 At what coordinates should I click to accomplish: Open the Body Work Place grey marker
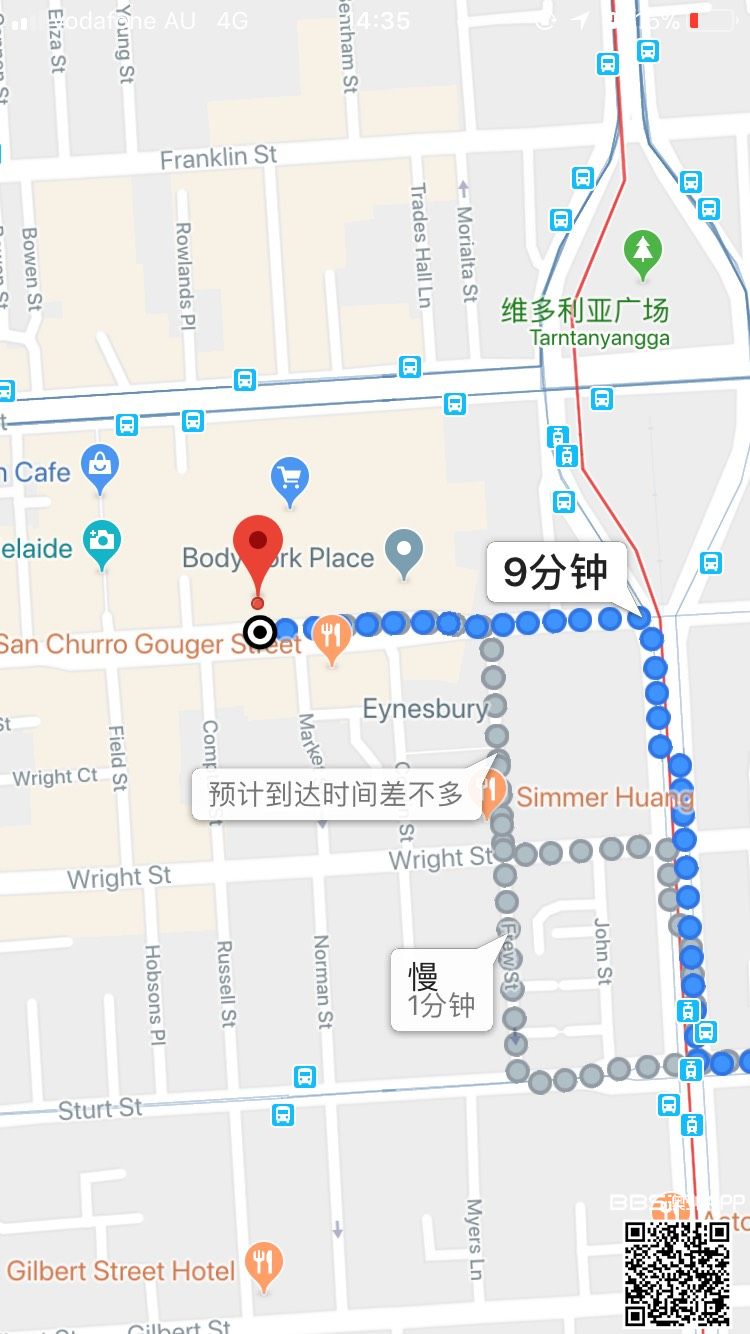coord(404,552)
